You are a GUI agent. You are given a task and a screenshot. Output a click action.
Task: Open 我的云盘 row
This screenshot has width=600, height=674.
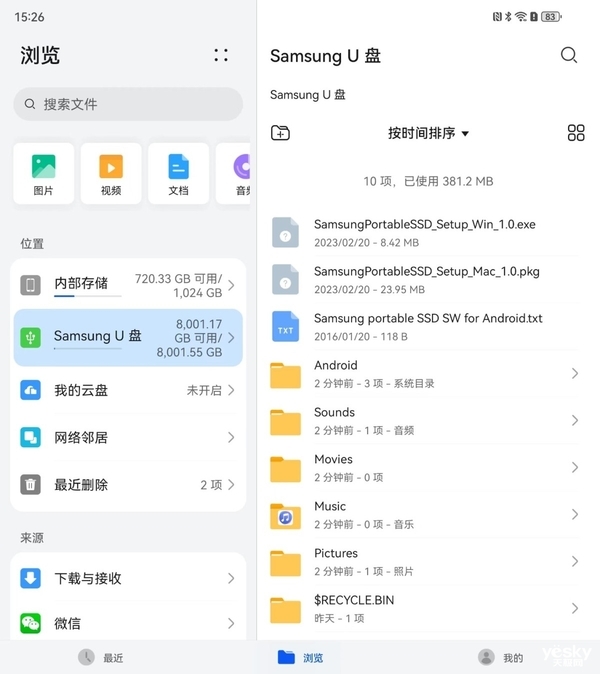click(128, 390)
